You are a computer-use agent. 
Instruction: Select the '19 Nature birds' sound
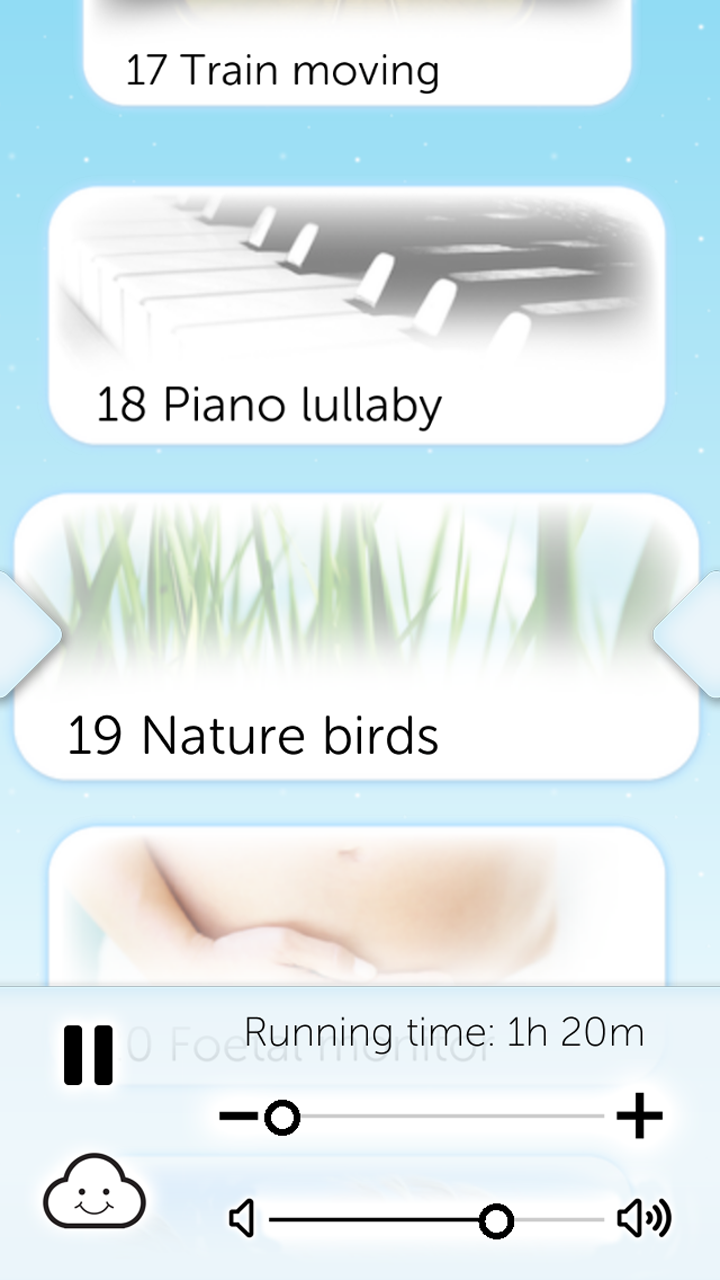[355, 630]
